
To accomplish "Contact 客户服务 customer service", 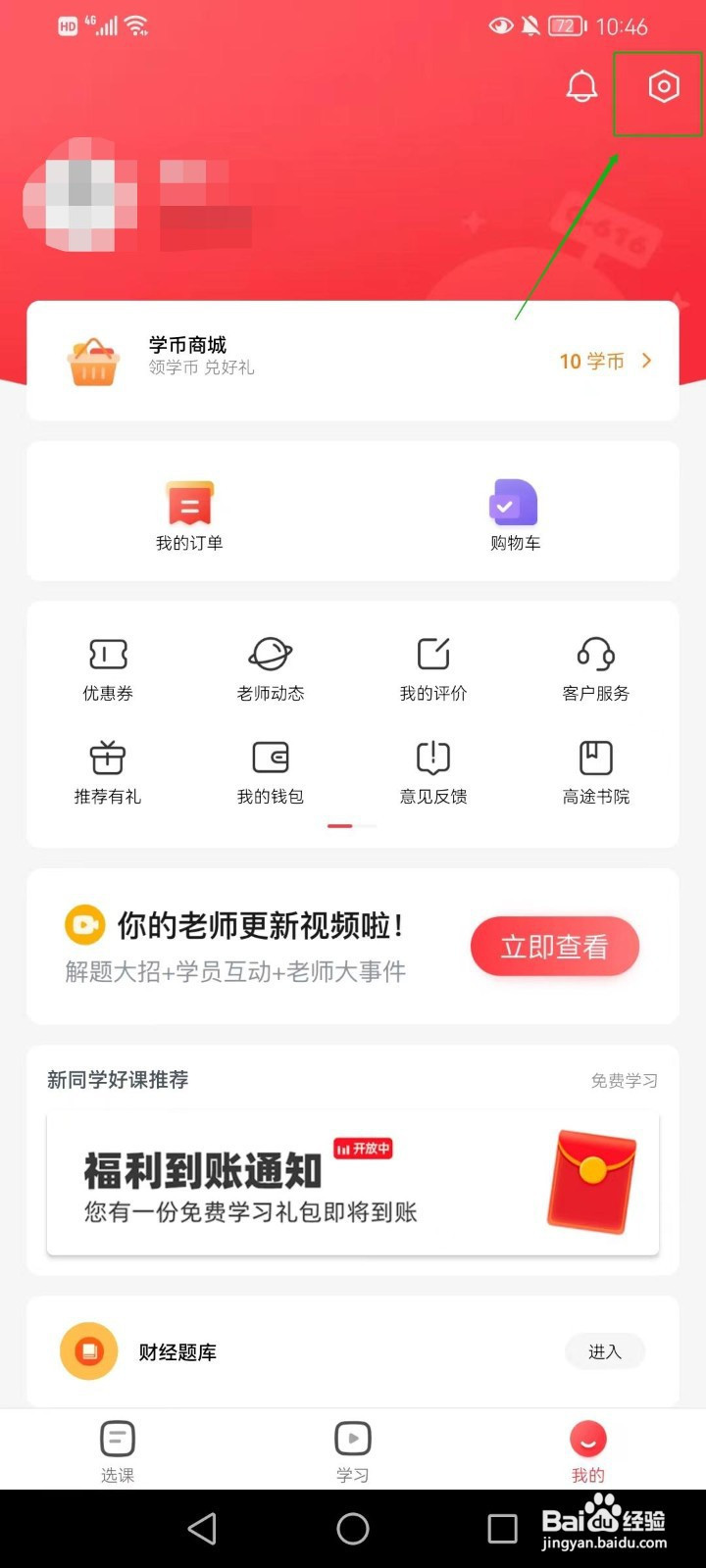I will click(x=596, y=668).
